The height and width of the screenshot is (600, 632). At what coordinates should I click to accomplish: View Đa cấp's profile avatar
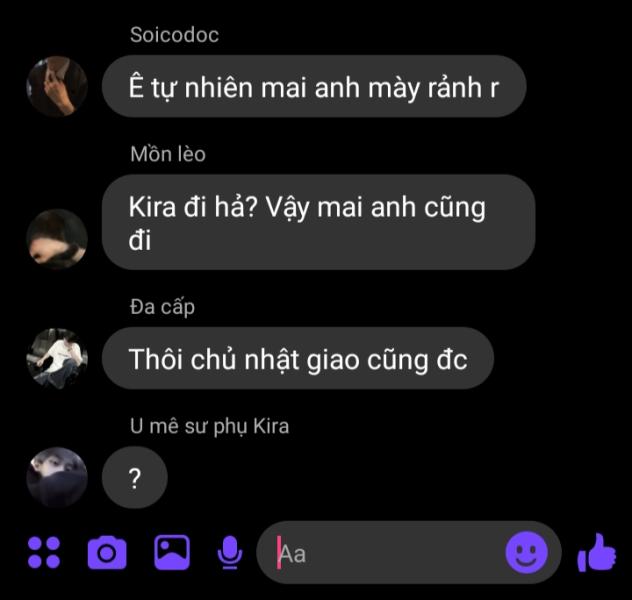[57, 358]
